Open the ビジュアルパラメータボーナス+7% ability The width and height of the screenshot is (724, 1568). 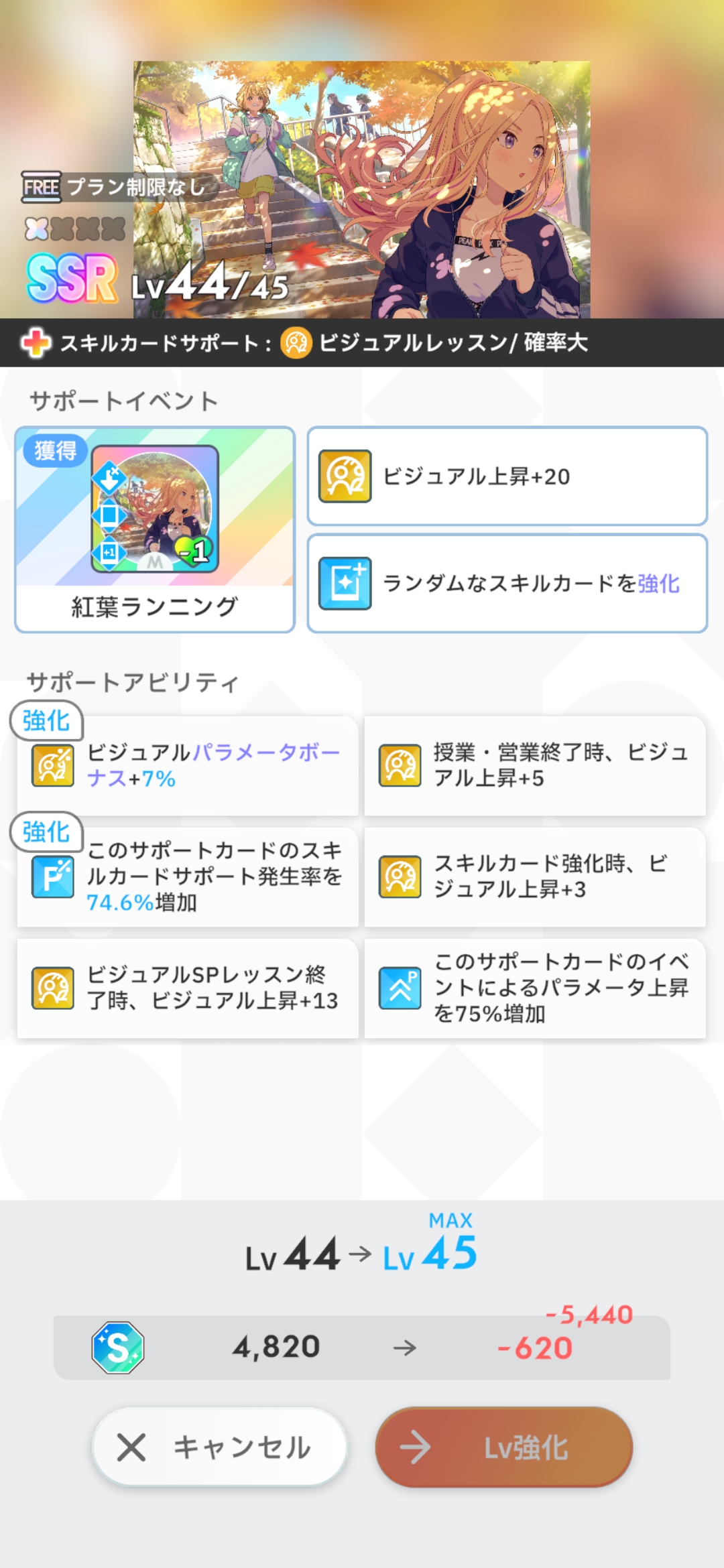tap(188, 765)
